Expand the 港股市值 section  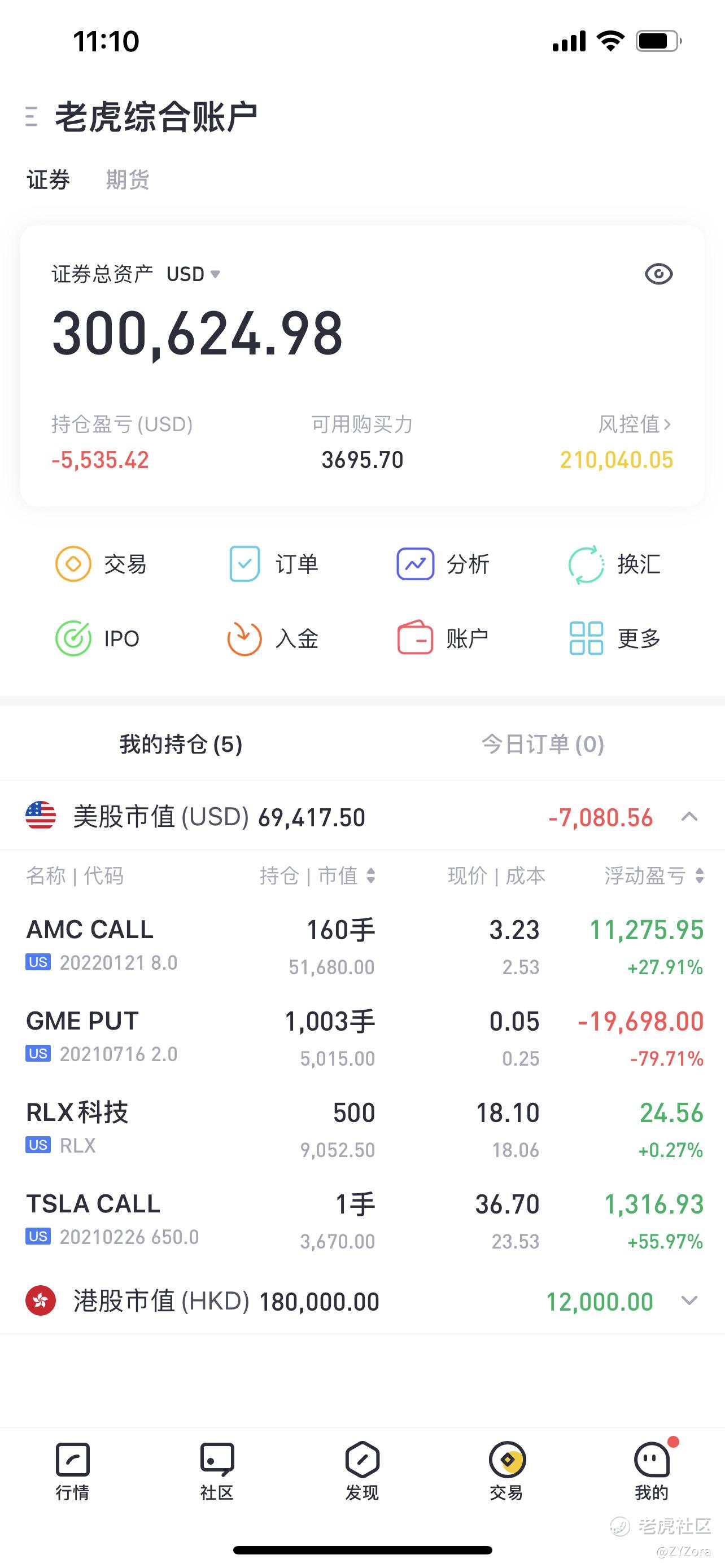pyautogui.click(x=689, y=1302)
